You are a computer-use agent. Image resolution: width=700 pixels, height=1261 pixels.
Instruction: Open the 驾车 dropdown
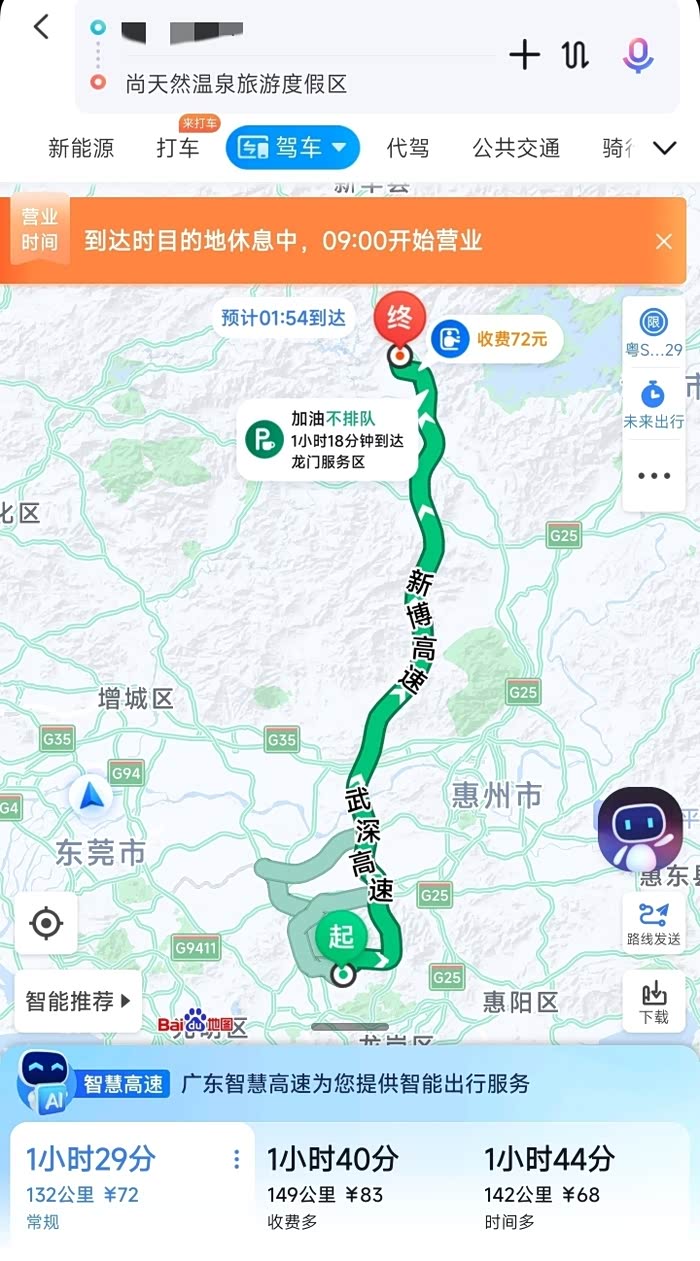click(x=293, y=148)
